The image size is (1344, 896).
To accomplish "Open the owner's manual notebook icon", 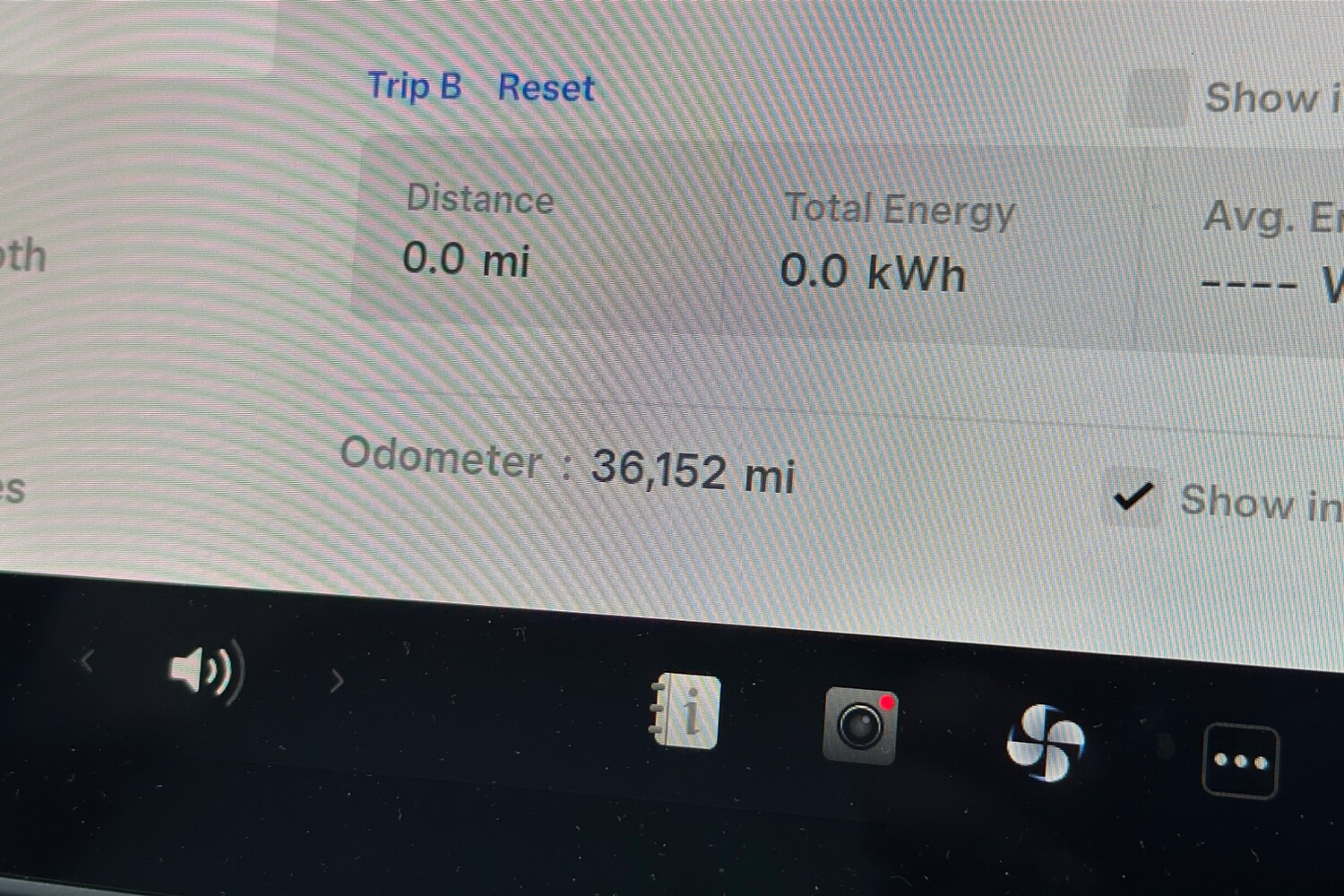I will (x=685, y=712).
